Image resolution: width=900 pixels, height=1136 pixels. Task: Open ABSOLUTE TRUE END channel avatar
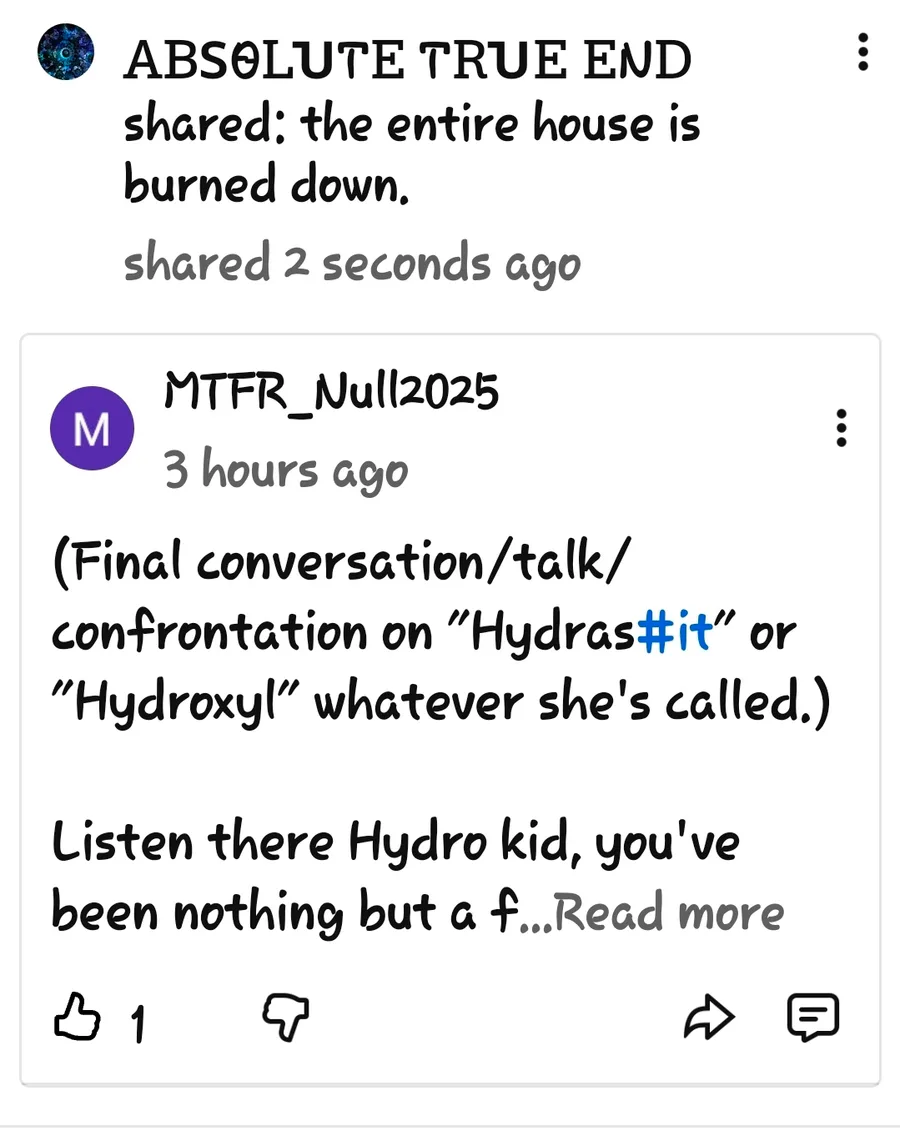click(66, 53)
